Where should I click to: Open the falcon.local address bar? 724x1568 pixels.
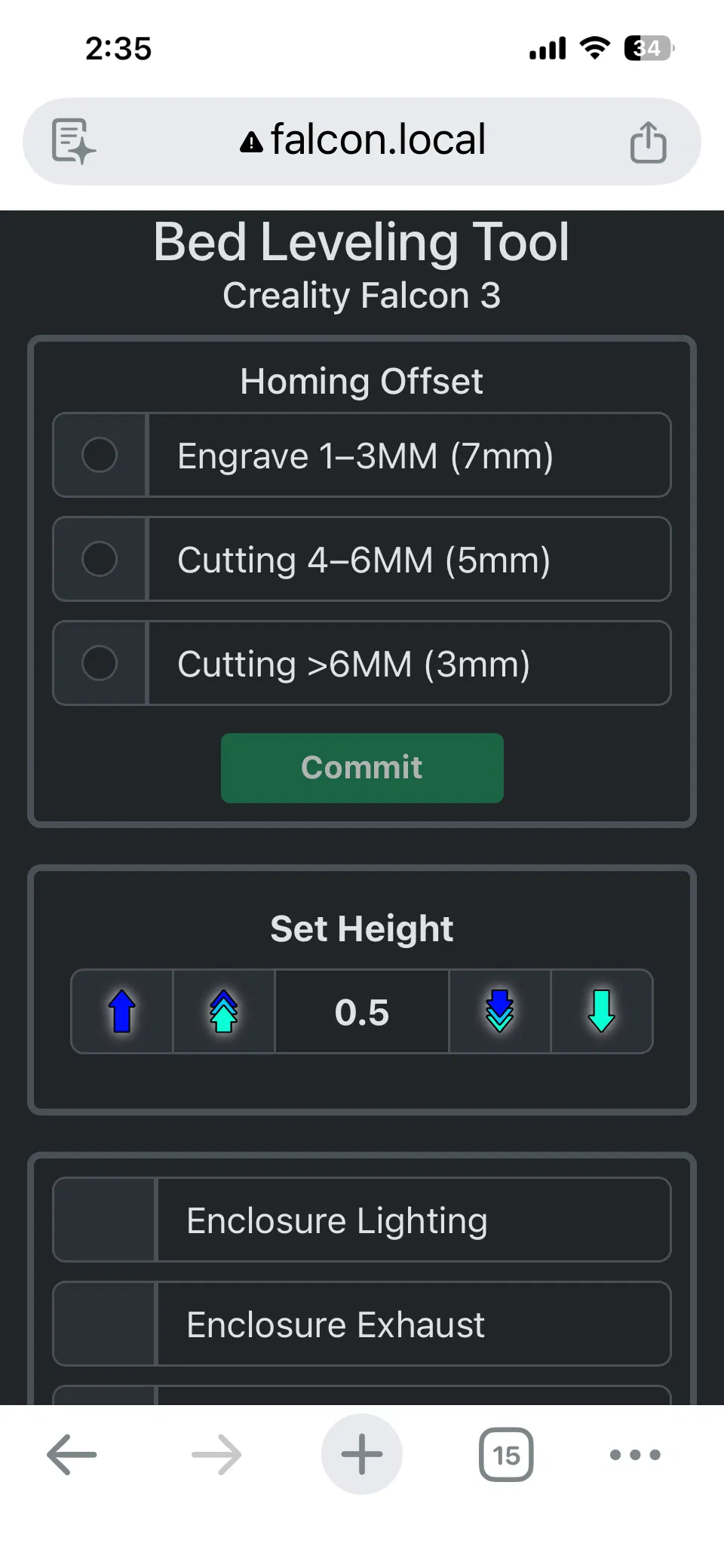coord(364,140)
